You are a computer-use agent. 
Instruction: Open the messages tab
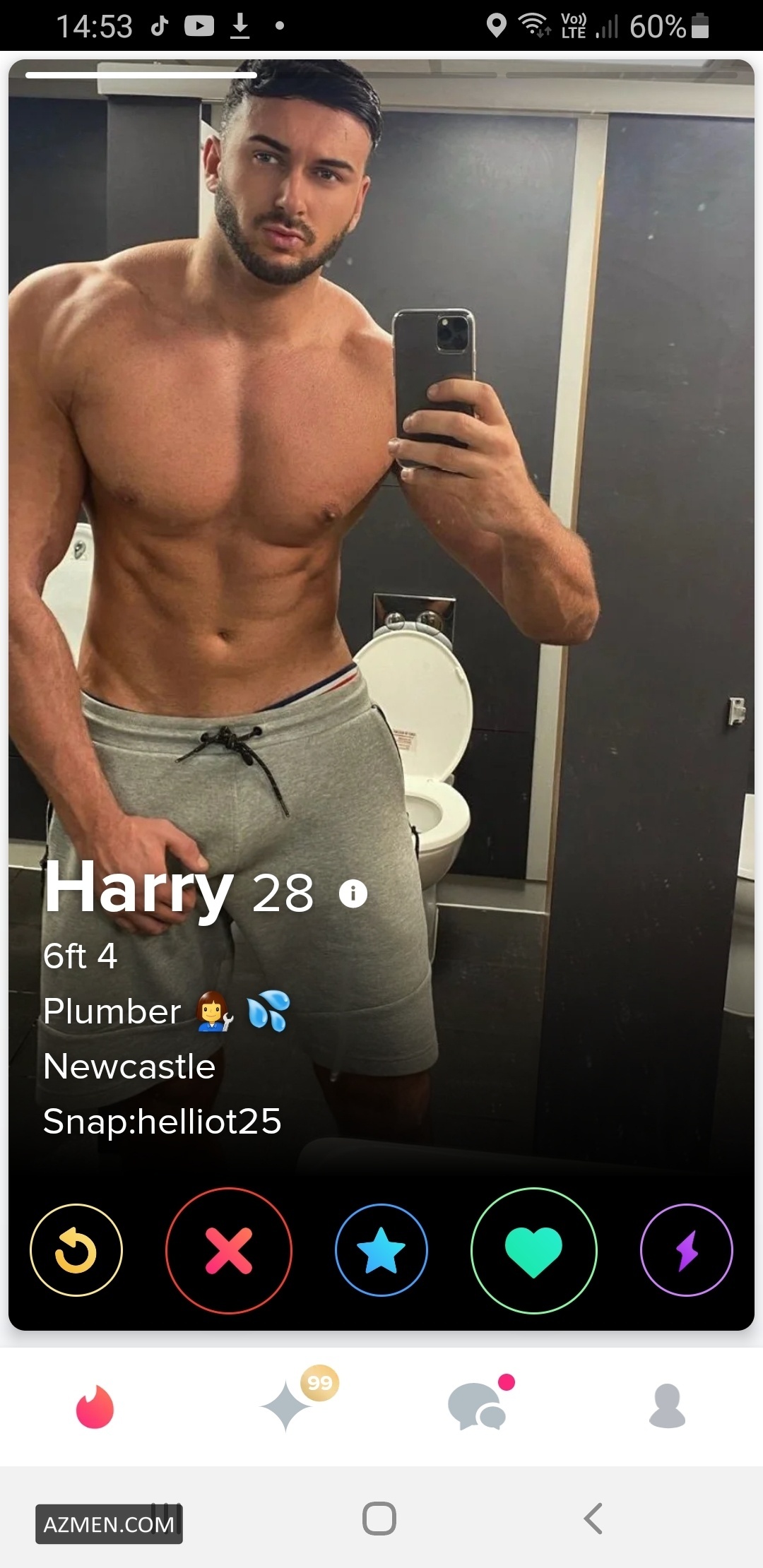point(478,1406)
